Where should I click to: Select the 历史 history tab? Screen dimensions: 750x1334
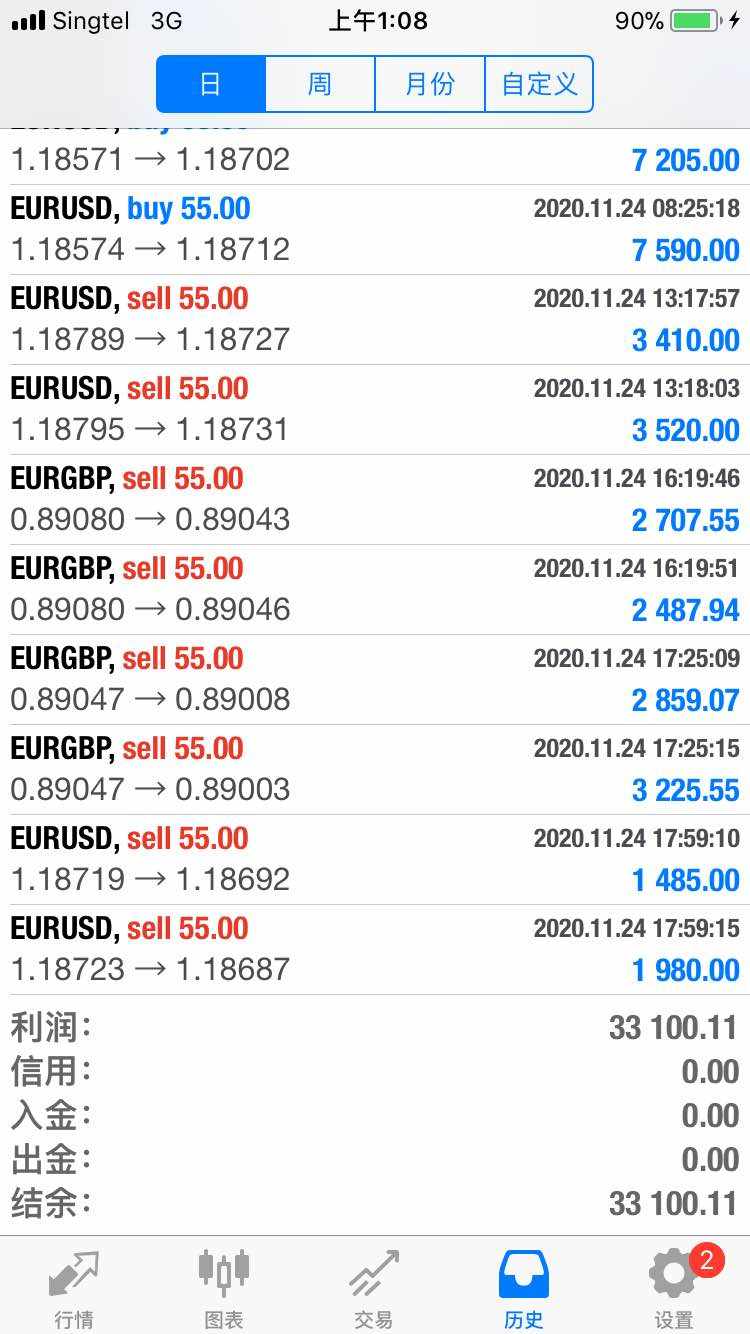[x=524, y=1288]
